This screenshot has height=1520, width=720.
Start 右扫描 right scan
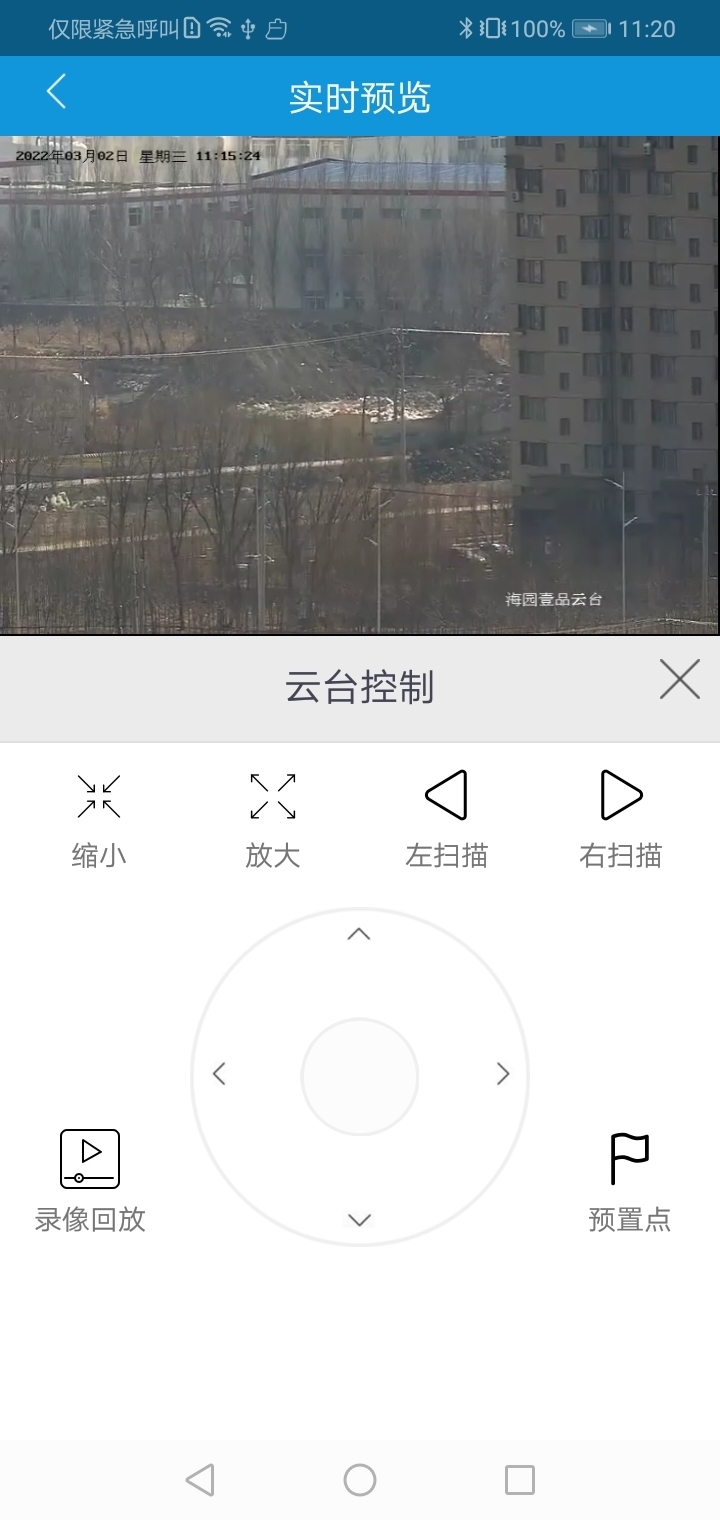tap(620, 817)
